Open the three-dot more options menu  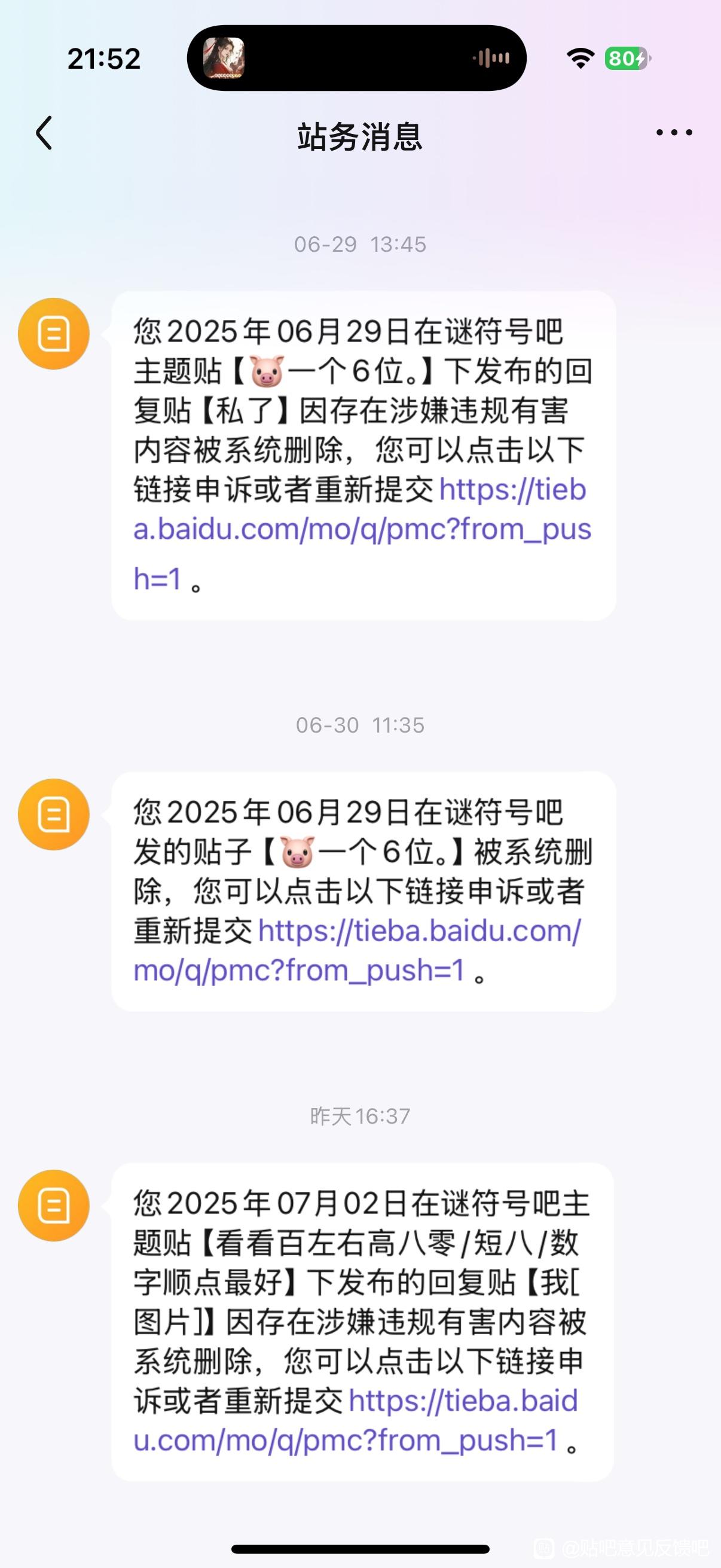(674, 133)
